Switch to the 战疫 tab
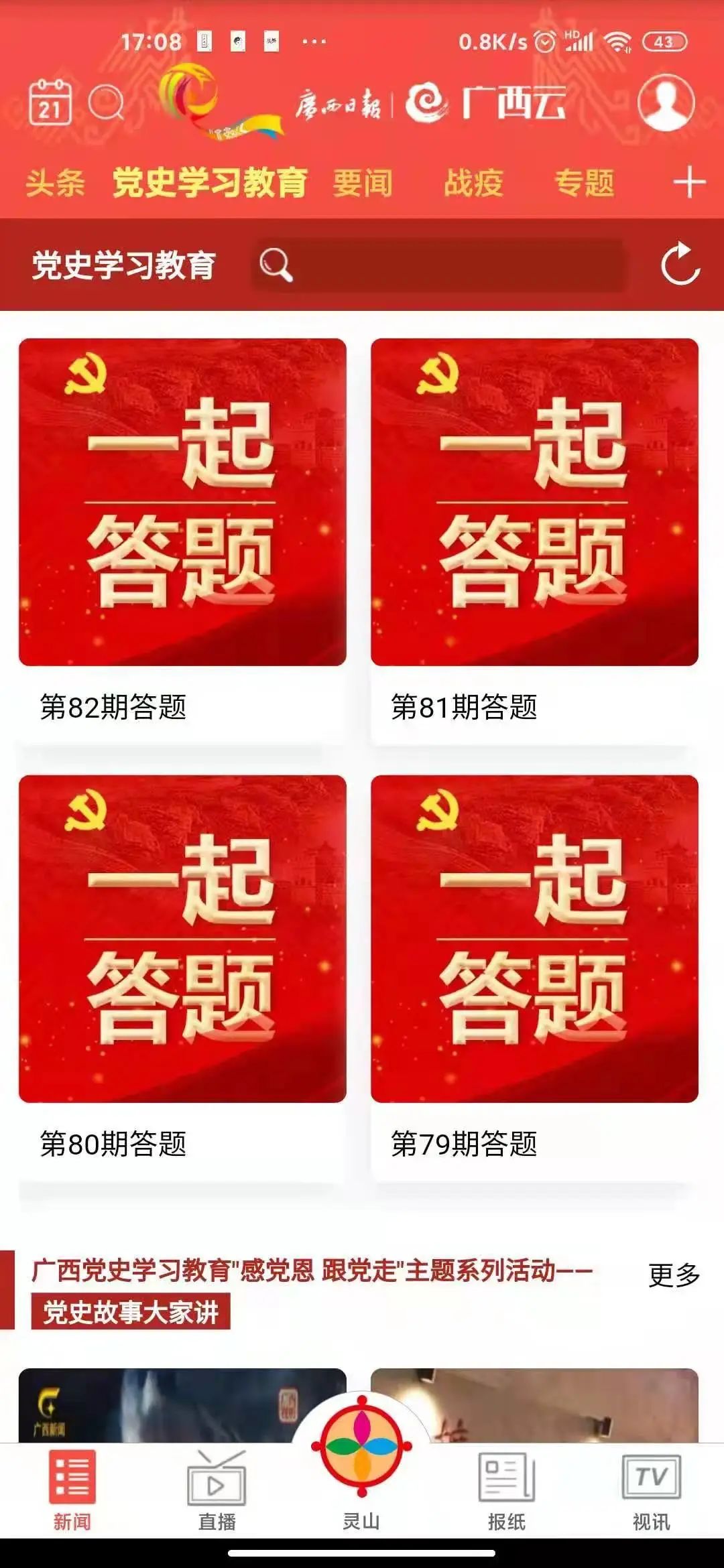 point(473,183)
